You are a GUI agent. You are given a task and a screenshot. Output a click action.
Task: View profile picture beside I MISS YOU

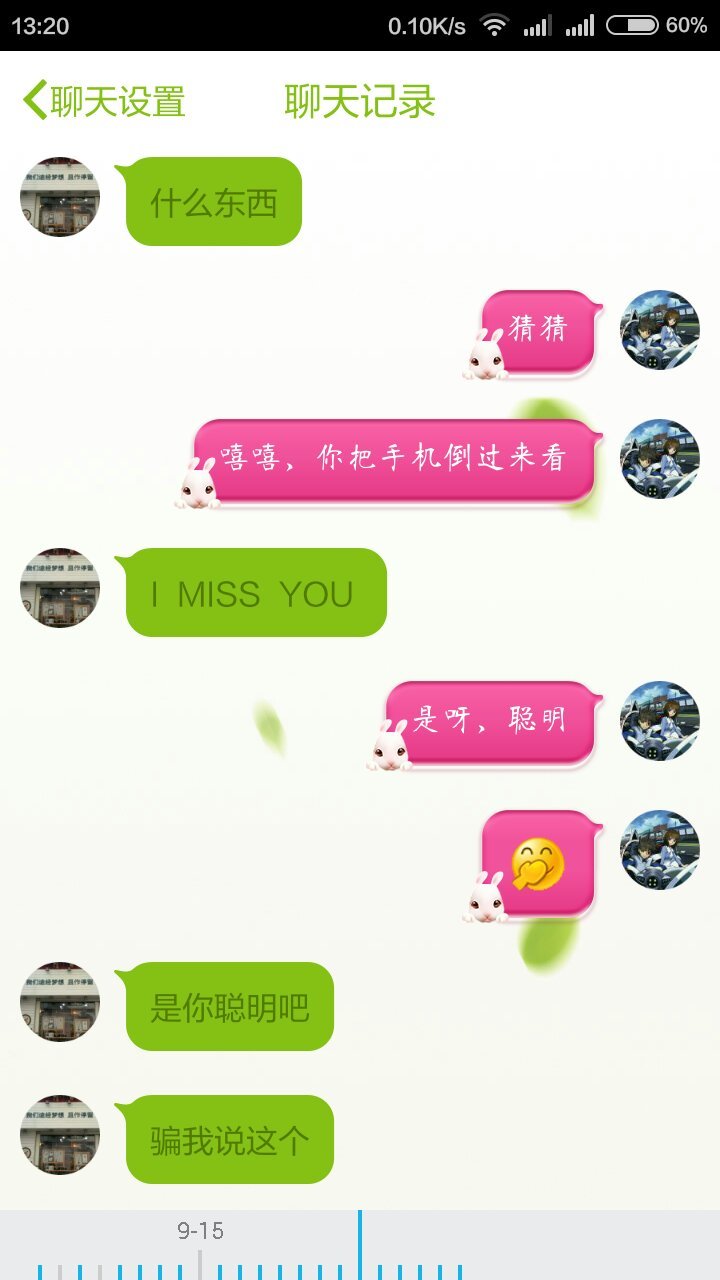(60, 588)
